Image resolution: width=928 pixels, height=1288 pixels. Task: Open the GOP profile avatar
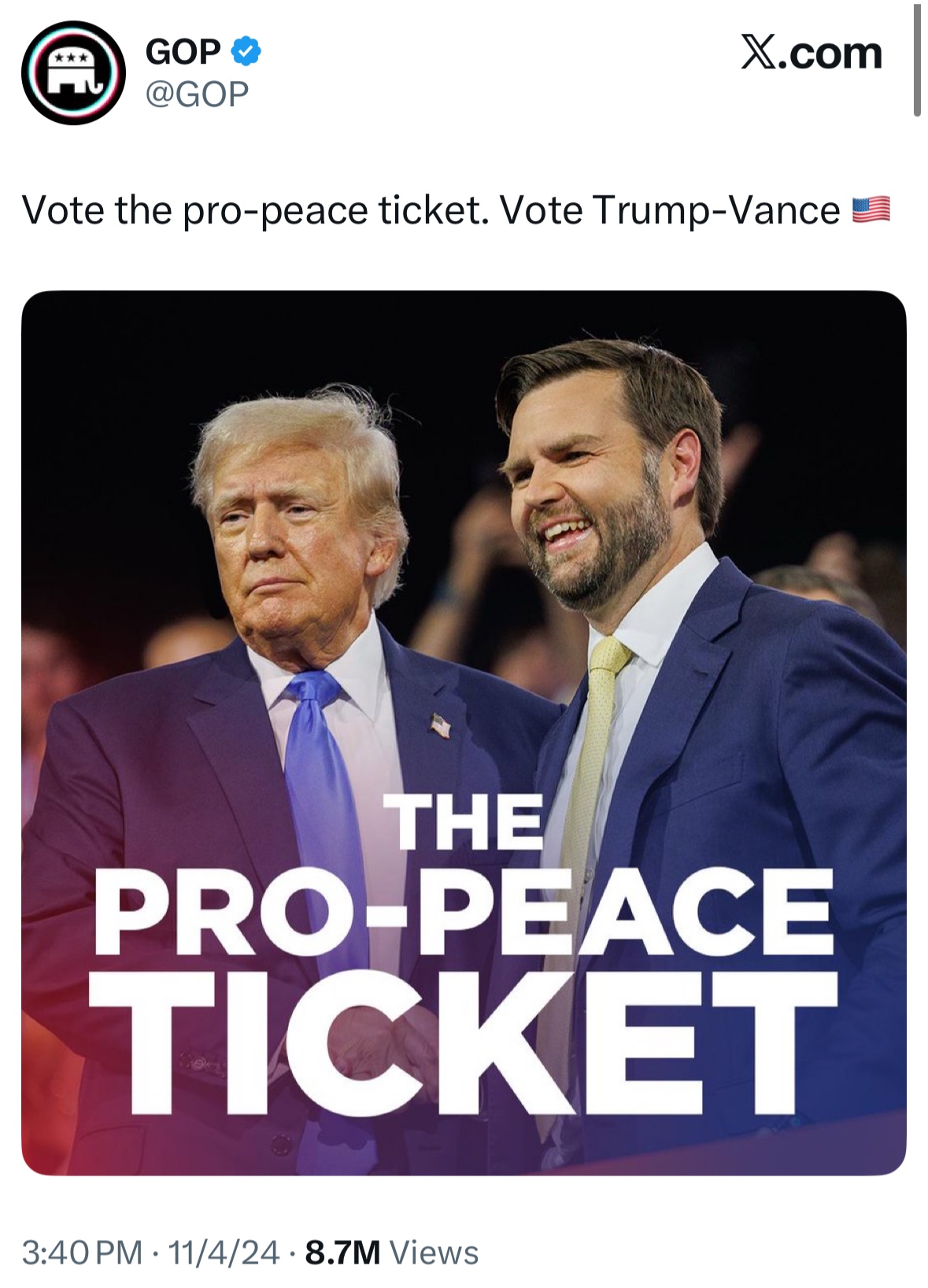pos(72,72)
